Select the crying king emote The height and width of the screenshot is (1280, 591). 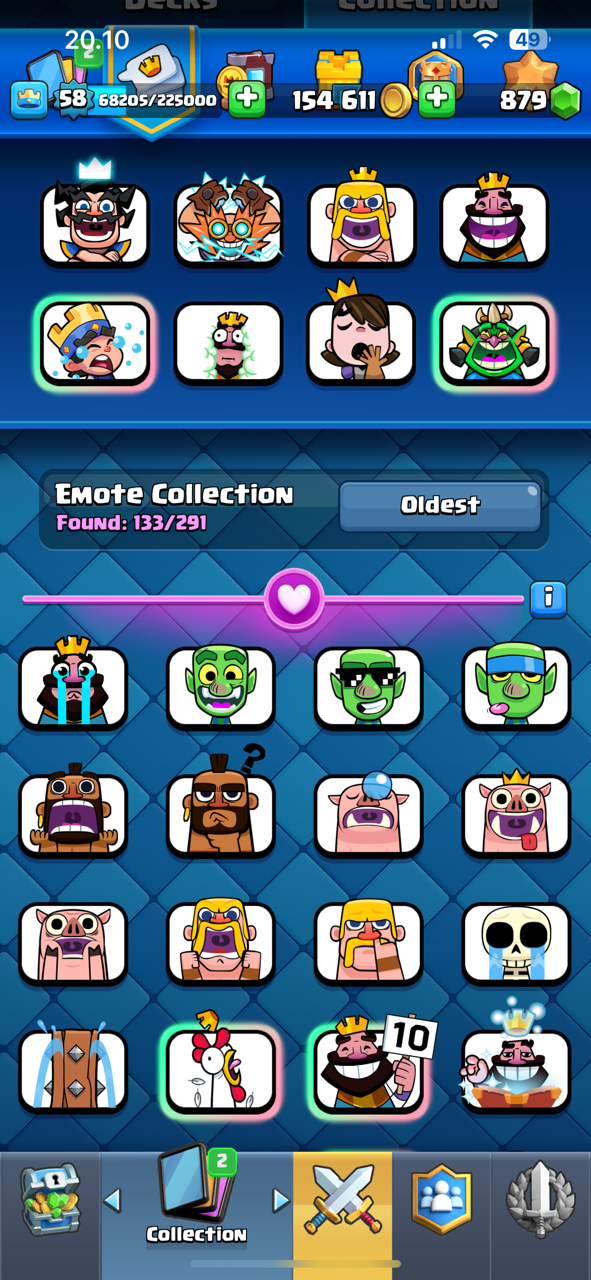(x=73, y=686)
